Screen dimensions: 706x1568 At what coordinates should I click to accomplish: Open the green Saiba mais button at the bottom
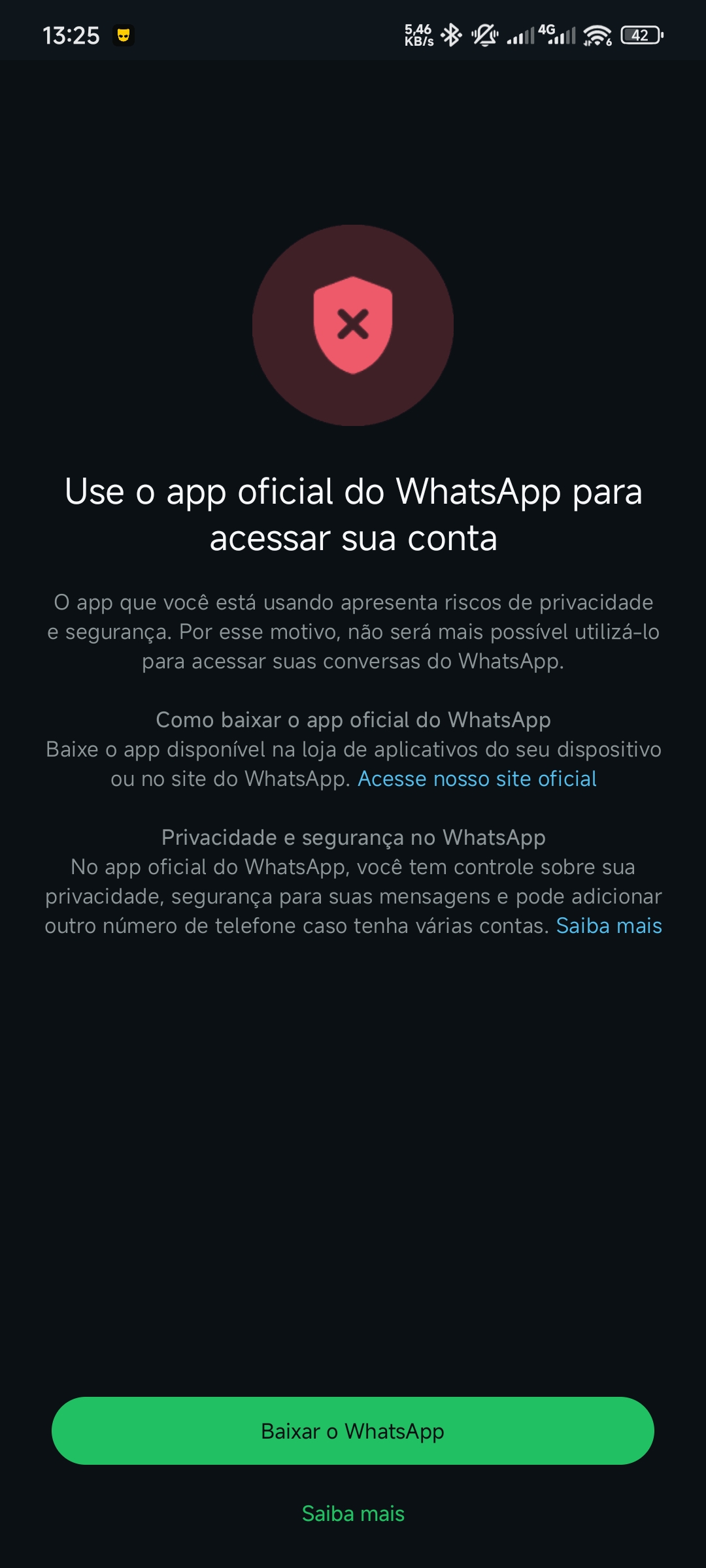pos(353,1513)
